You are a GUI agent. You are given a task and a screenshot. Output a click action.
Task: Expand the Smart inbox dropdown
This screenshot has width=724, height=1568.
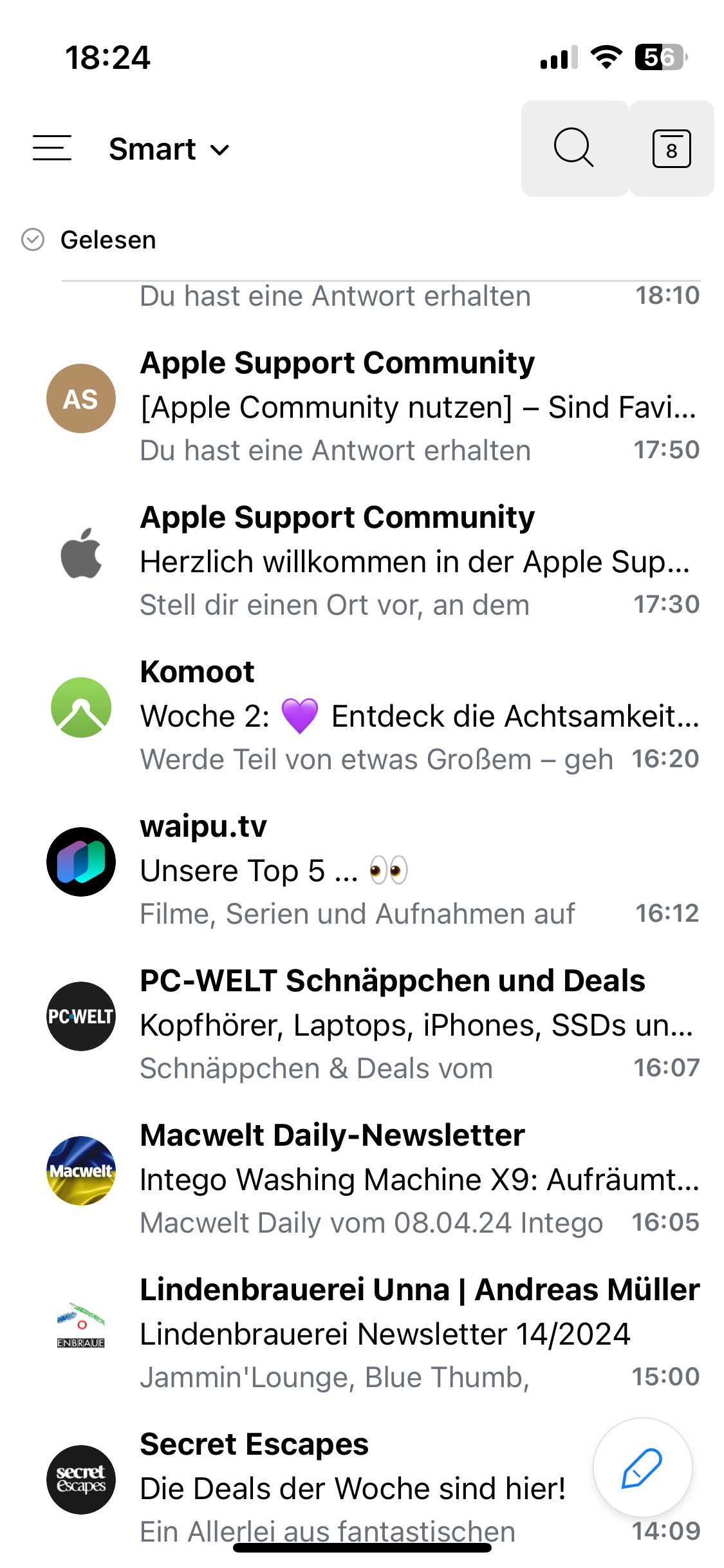tap(169, 149)
